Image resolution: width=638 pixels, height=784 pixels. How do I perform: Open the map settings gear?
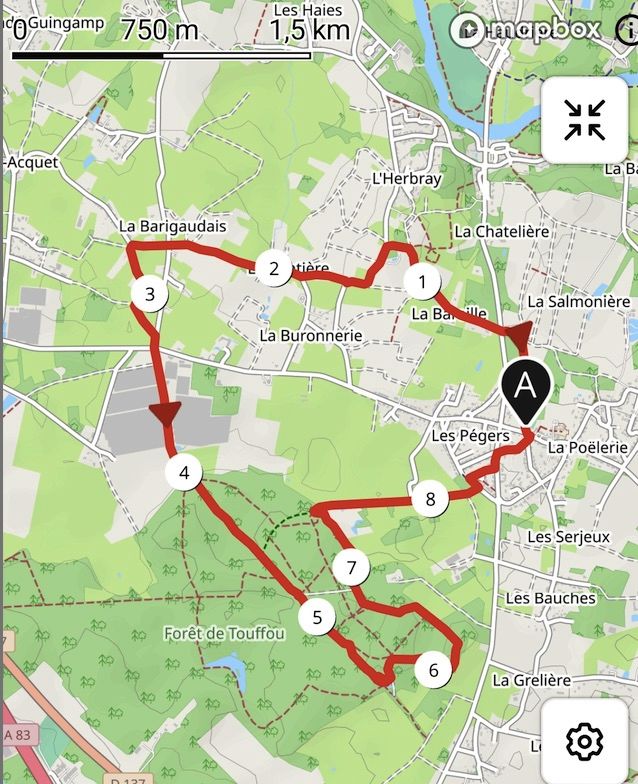point(585,741)
